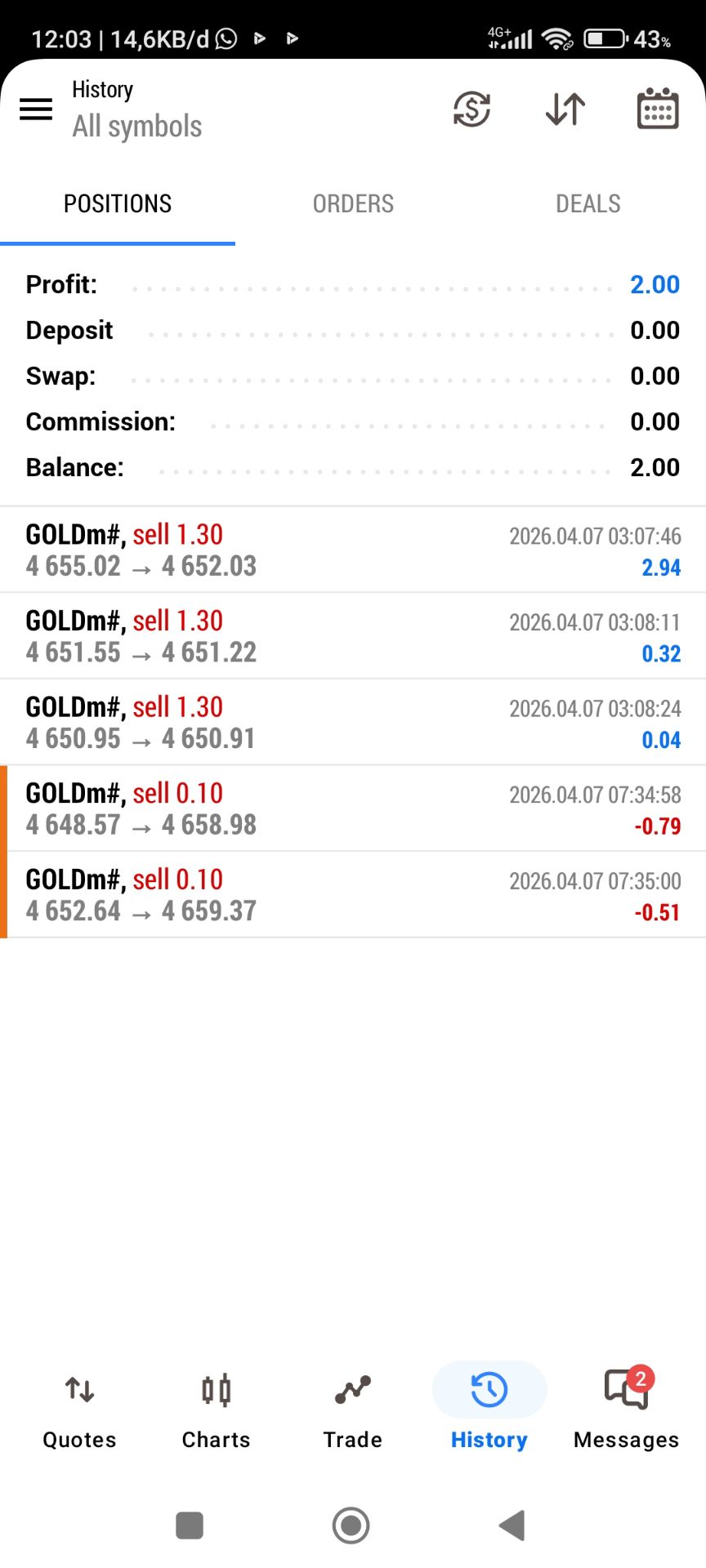Switch to the Orders tab
706x1568 pixels.
(x=353, y=204)
